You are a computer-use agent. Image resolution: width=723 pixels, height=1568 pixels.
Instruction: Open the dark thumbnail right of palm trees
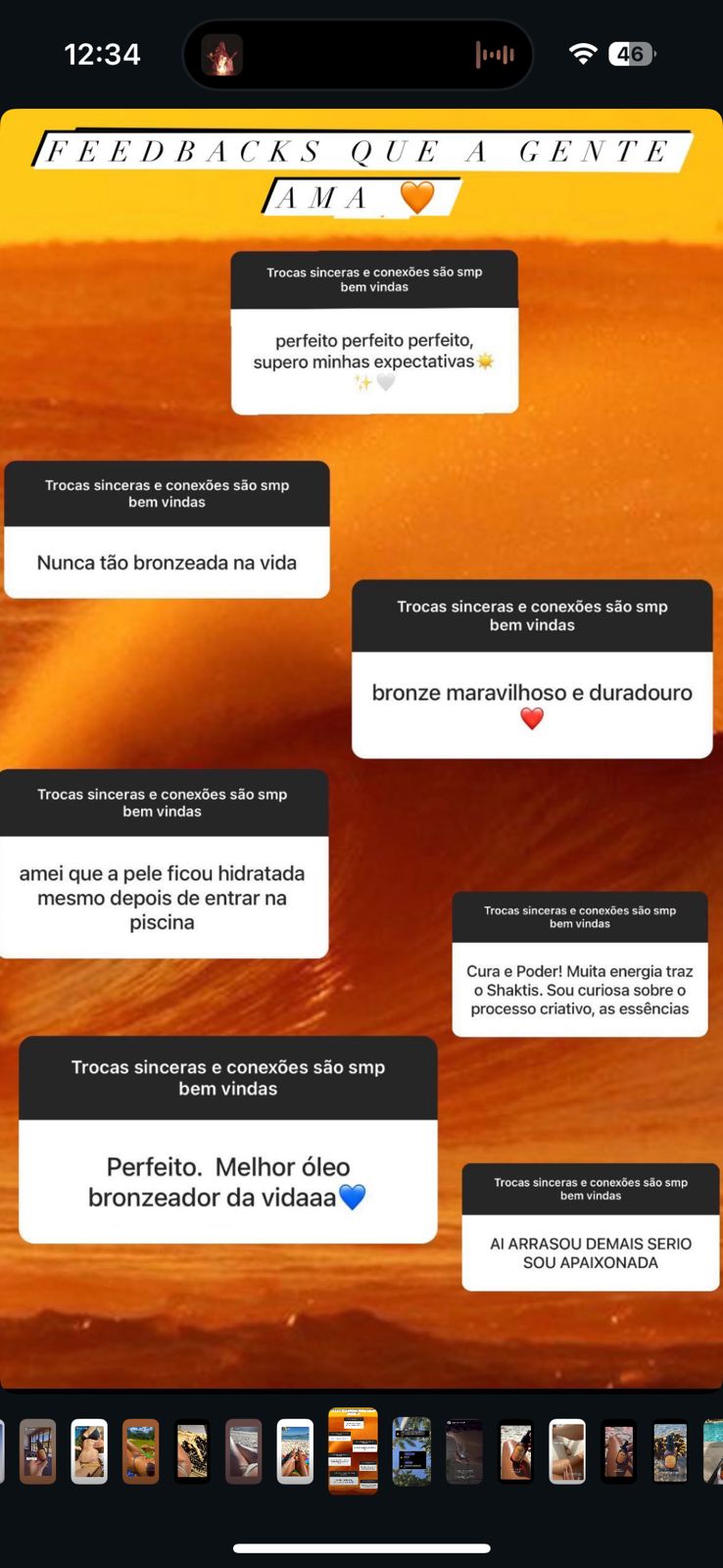[x=464, y=1450]
